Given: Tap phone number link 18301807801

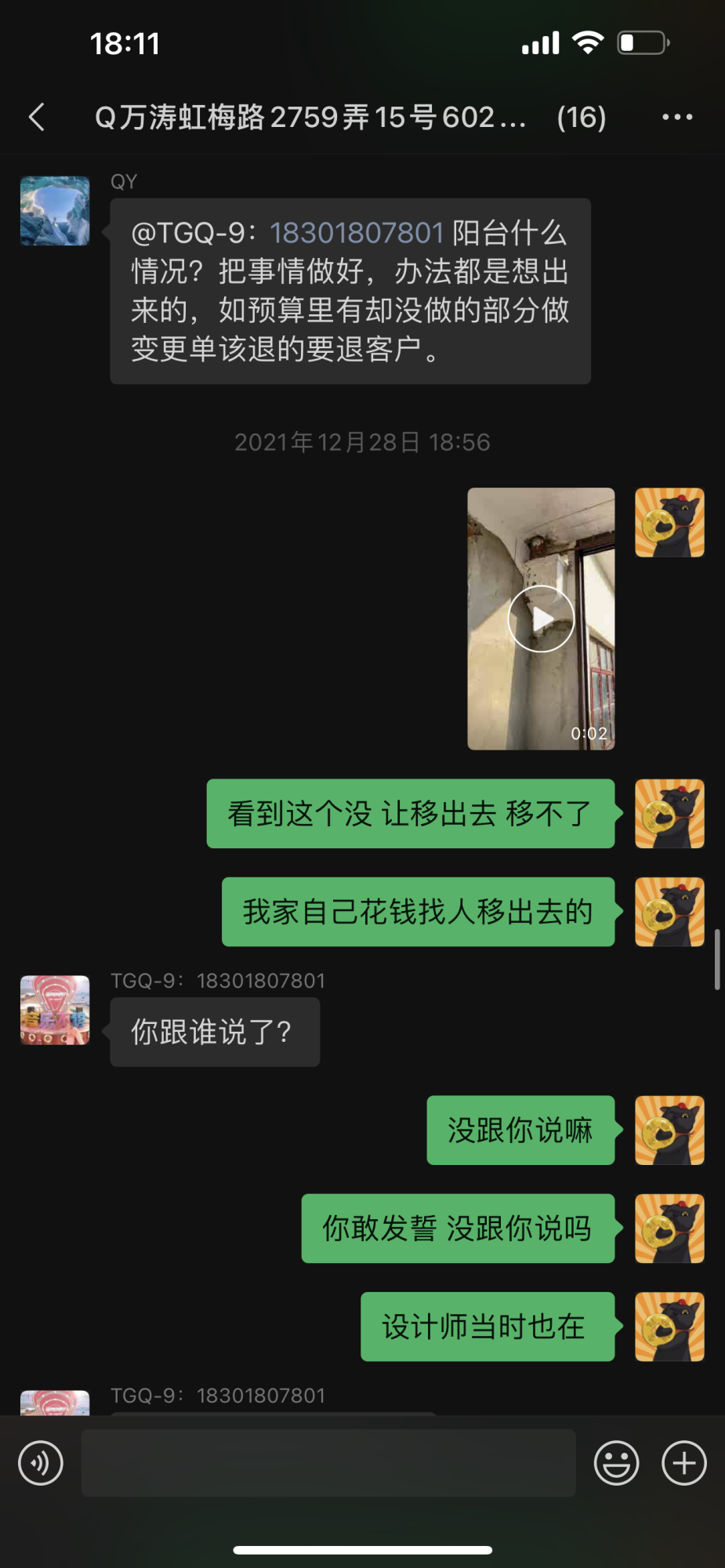Looking at the screenshot, I should coord(357,233).
